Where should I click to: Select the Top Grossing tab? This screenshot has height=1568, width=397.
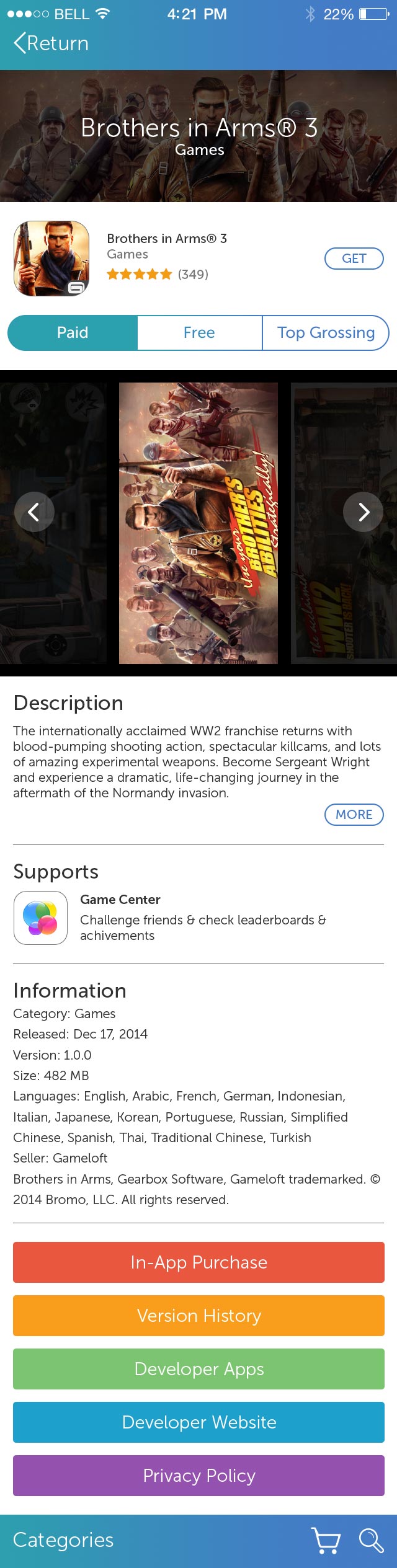click(326, 333)
